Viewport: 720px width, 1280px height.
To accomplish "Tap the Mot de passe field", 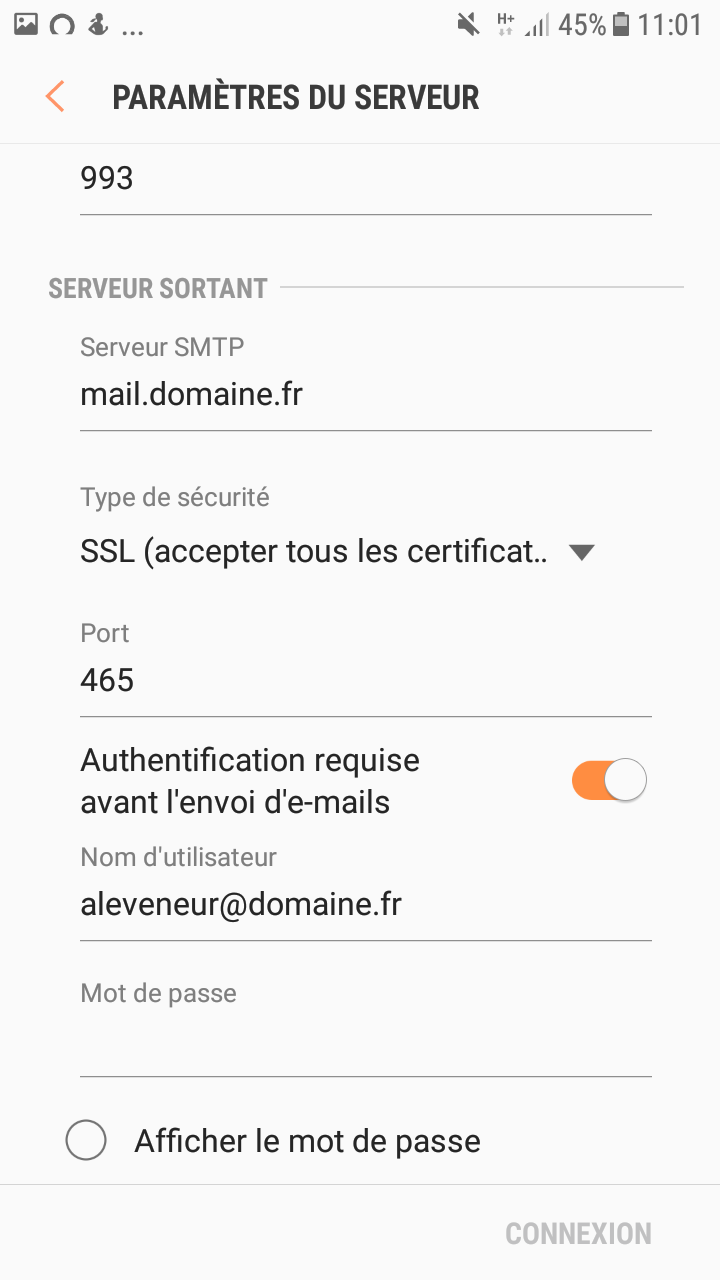I will 366,1042.
